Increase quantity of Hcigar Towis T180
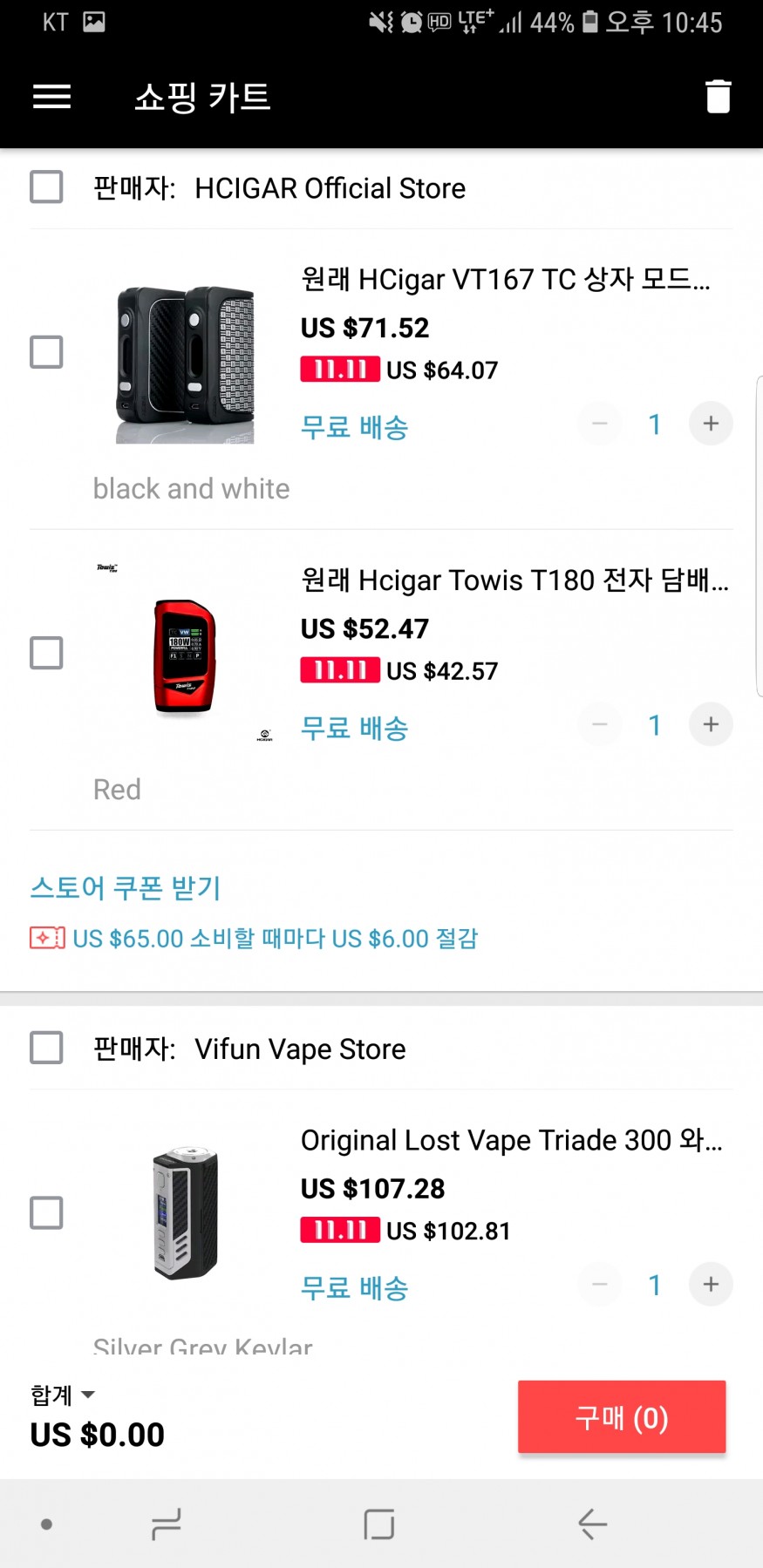763x1568 pixels. tap(711, 724)
